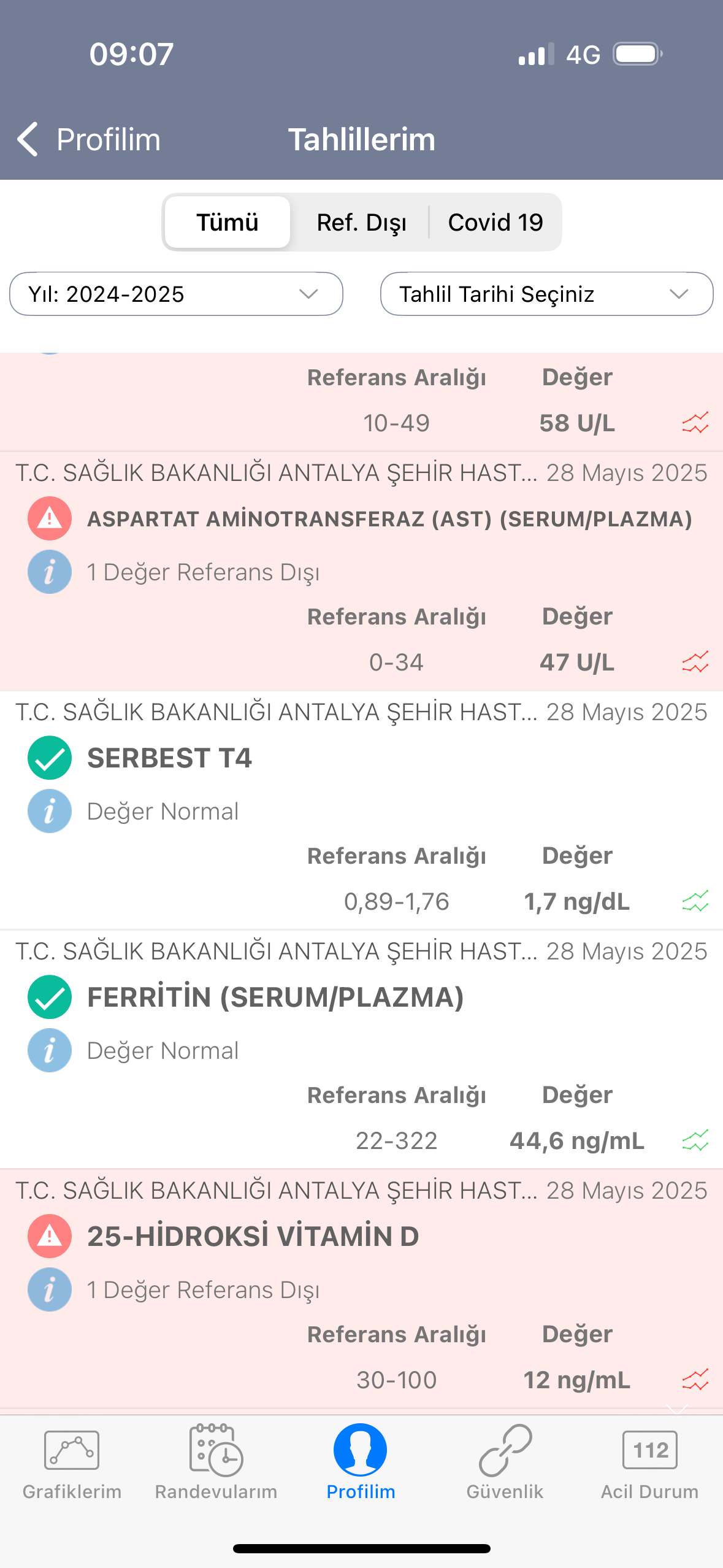
Task: View the 25-Hidroksi Vitamin D trend chart
Action: coord(695,1380)
